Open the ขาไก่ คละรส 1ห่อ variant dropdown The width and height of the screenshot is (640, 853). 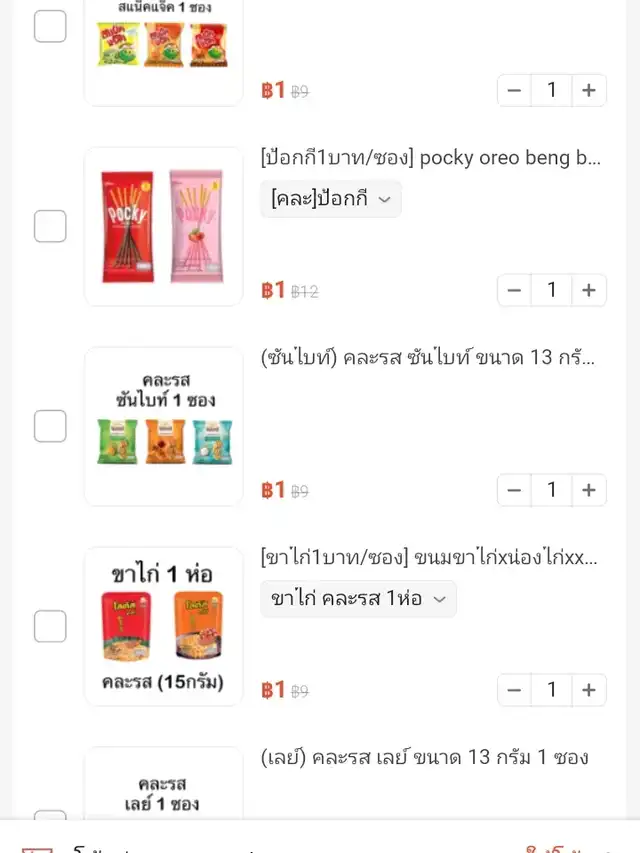358,599
